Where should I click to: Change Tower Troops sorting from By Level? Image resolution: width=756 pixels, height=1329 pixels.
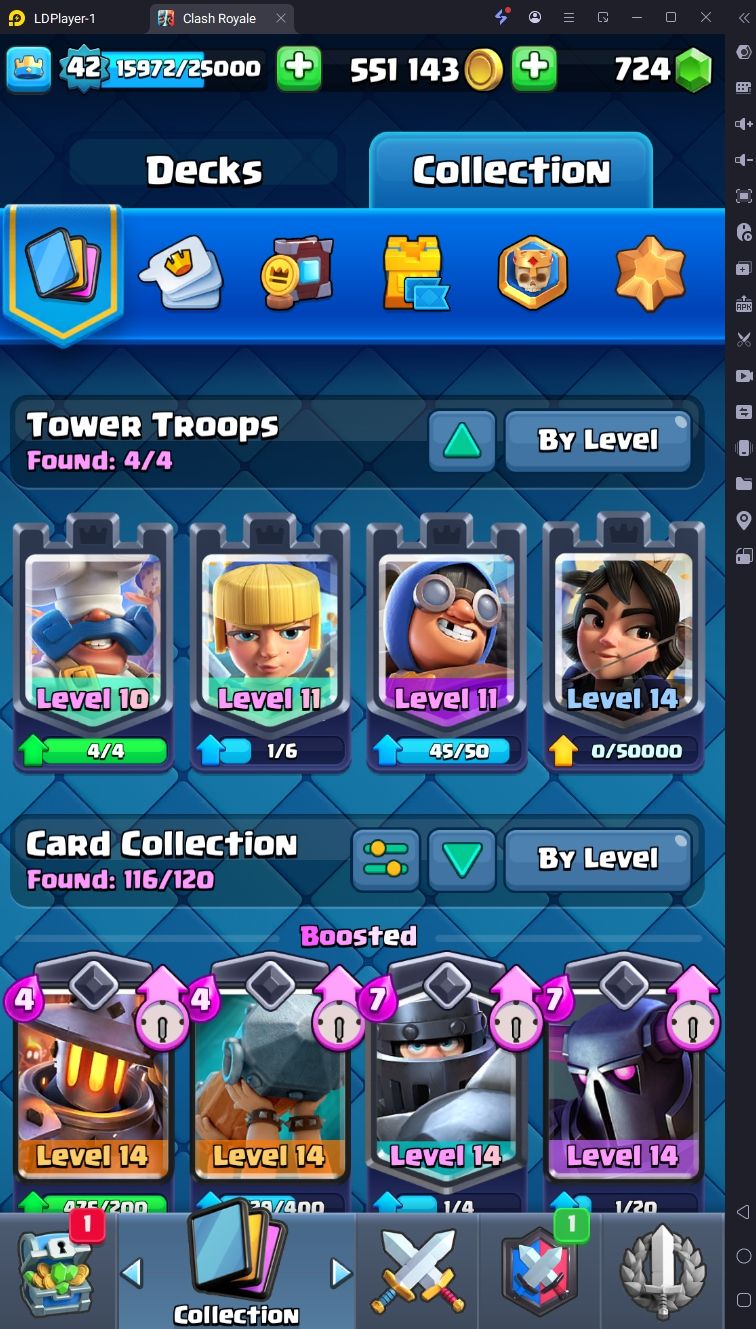(598, 440)
